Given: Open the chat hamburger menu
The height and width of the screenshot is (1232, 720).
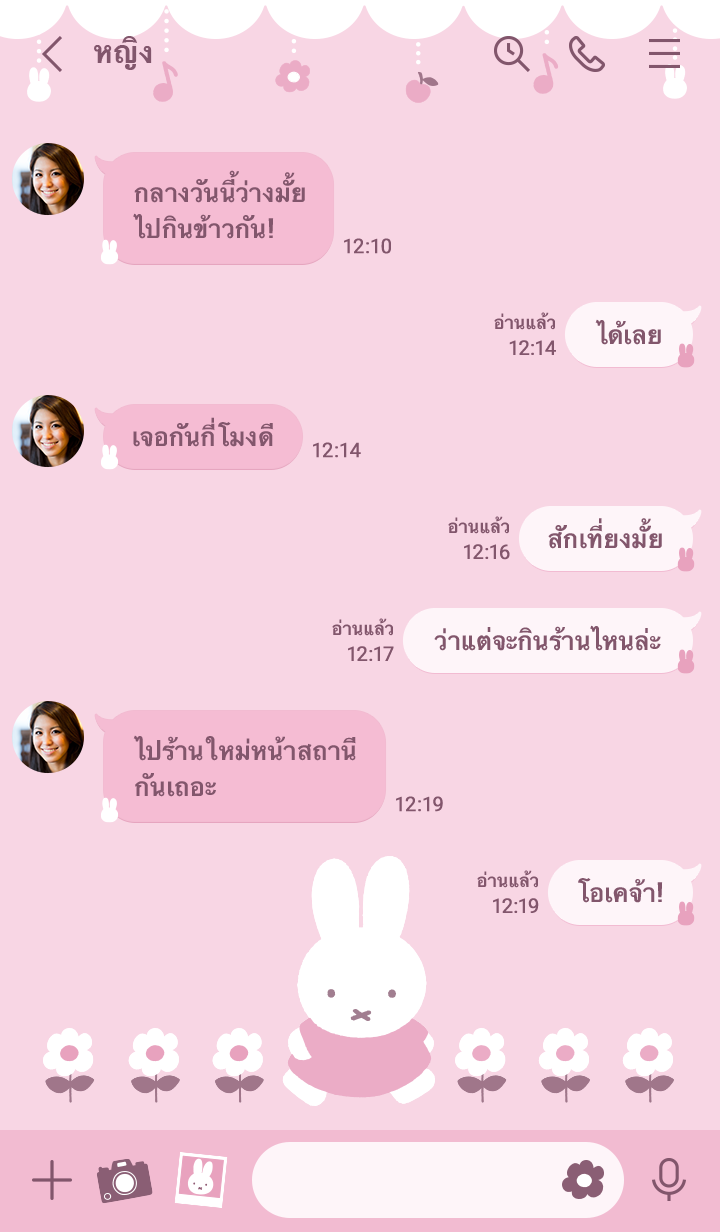Looking at the screenshot, I should click(x=664, y=54).
